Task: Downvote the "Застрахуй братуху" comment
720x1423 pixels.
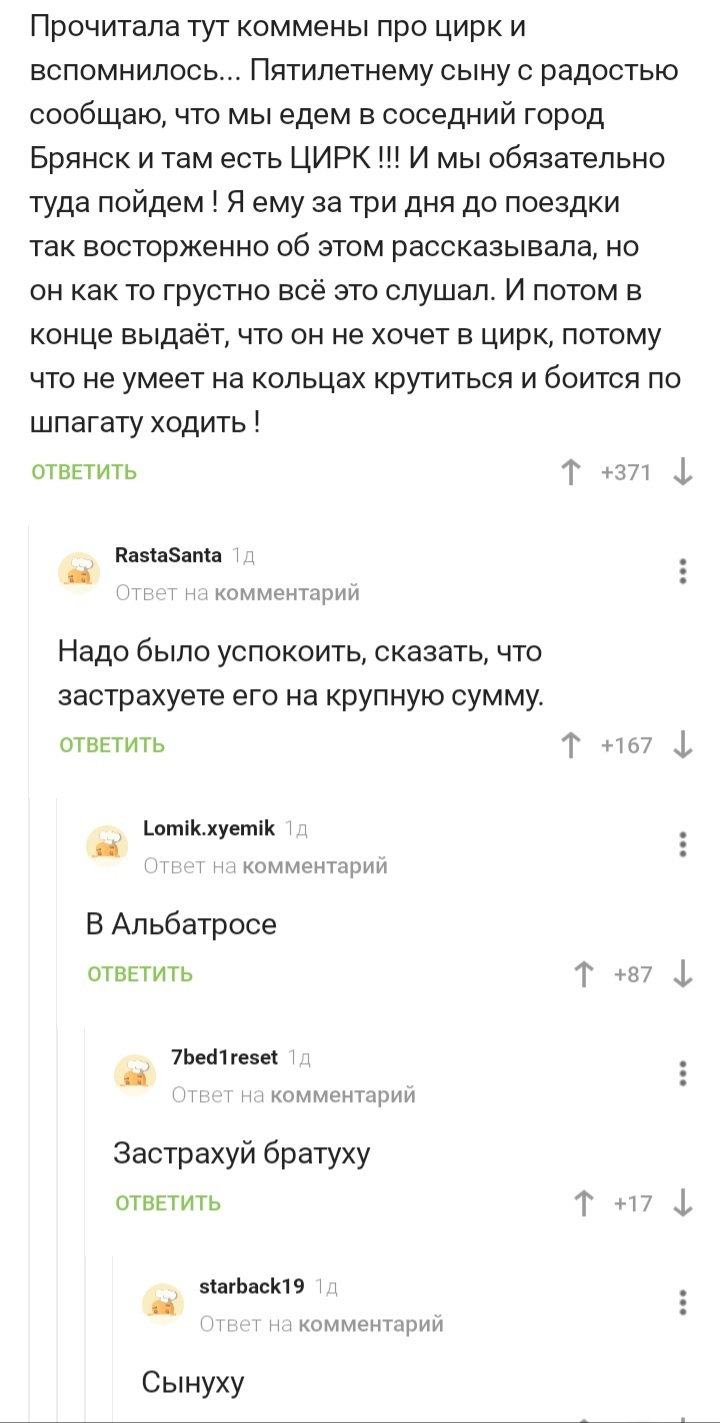Action: 684,1203
